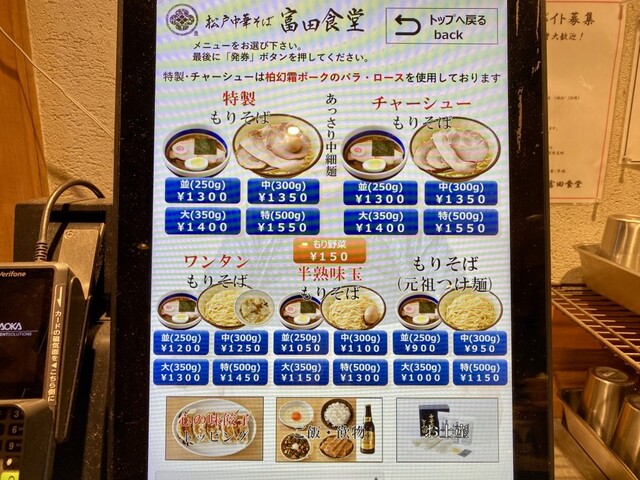Pick 特製もりそば 特(500g) ¥1550

(x=282, y=221)
